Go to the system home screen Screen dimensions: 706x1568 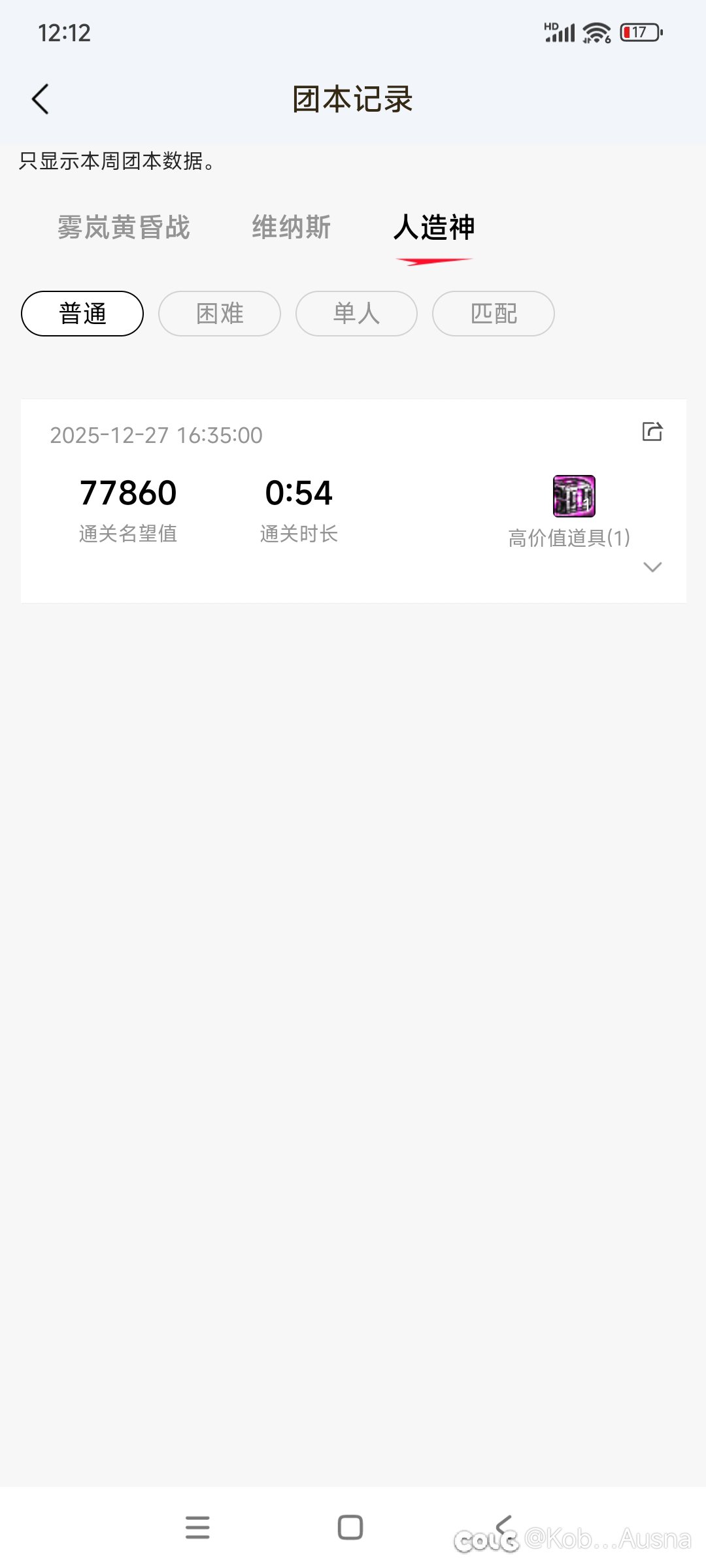tap(350, 1527)
